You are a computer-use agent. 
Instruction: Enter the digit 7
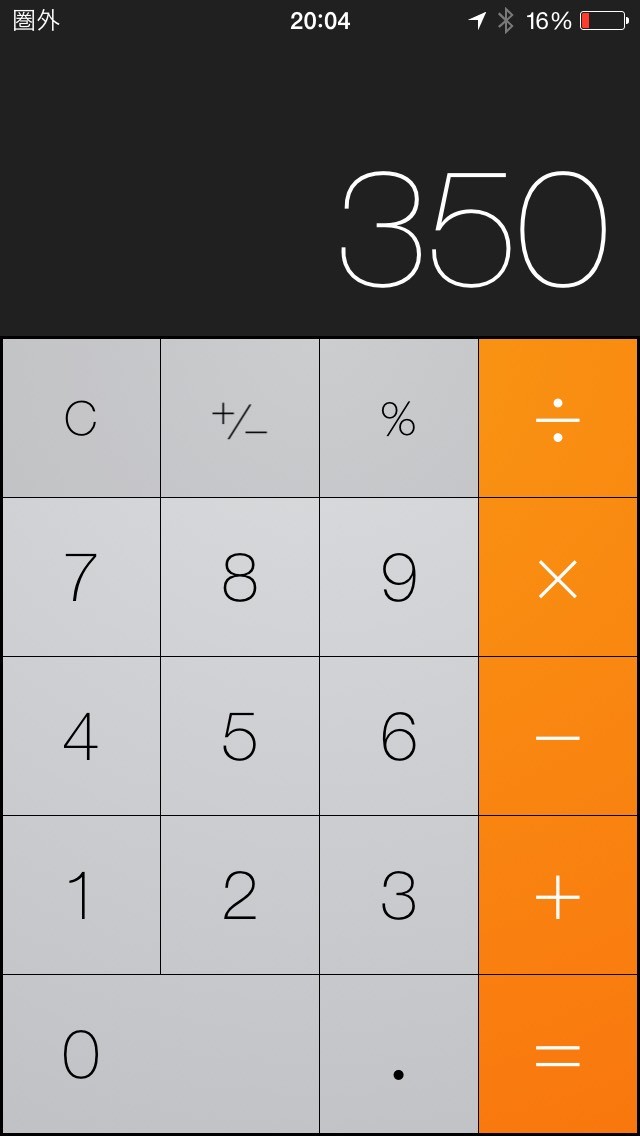[x=80, y=577]
